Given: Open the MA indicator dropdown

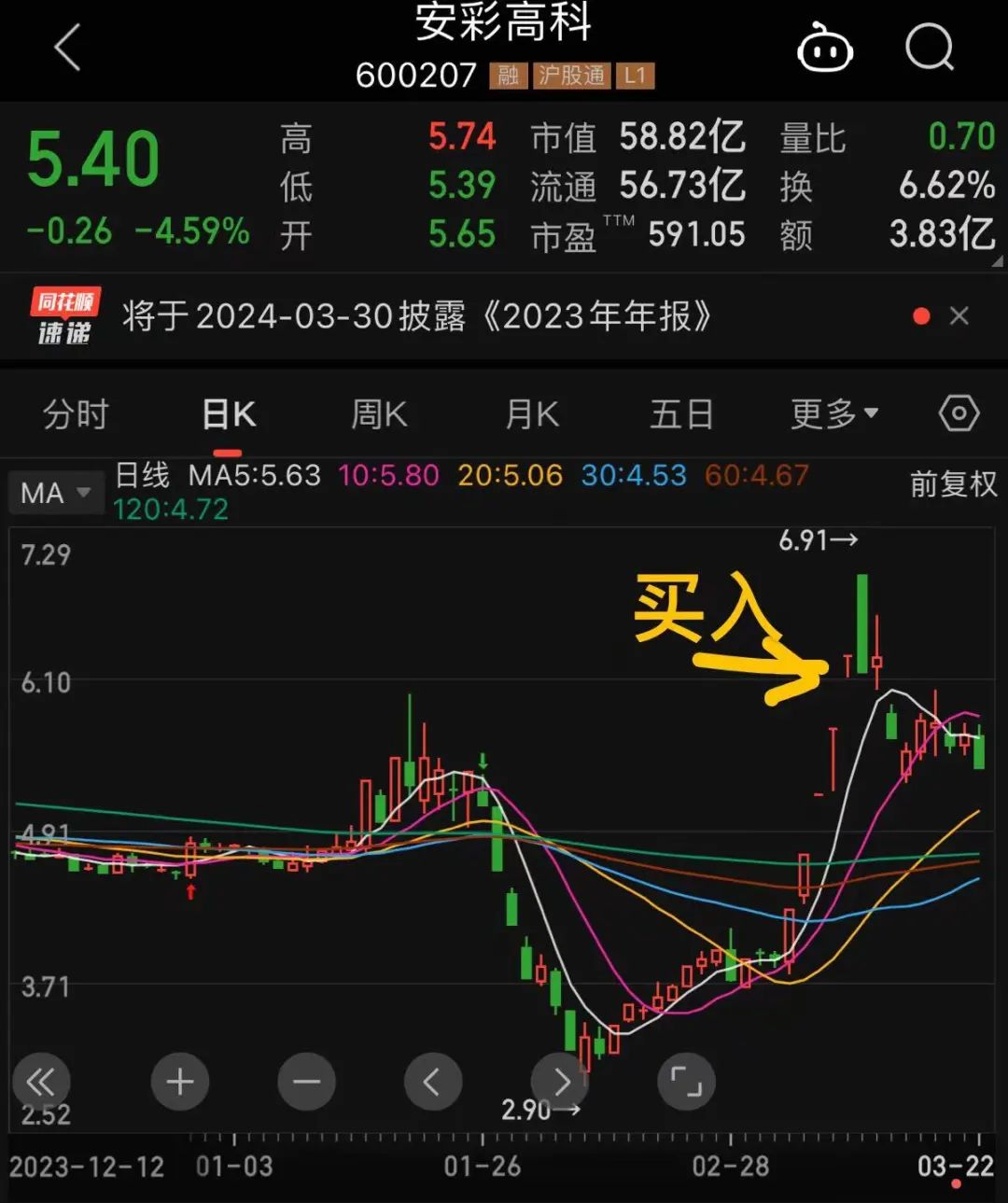Looking at the screenshot, I should click(x=55, y=492).
